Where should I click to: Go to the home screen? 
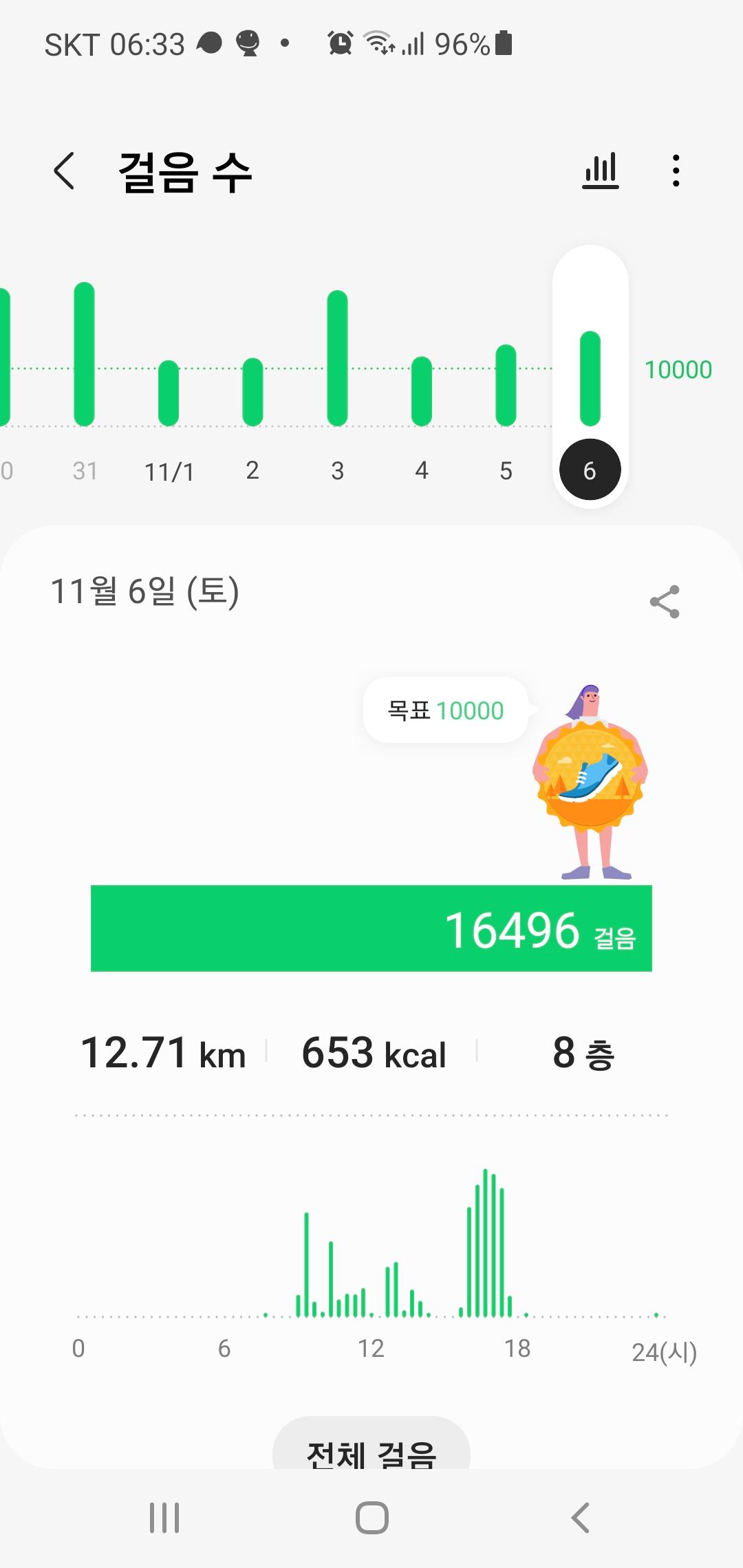coord(371,1518)
